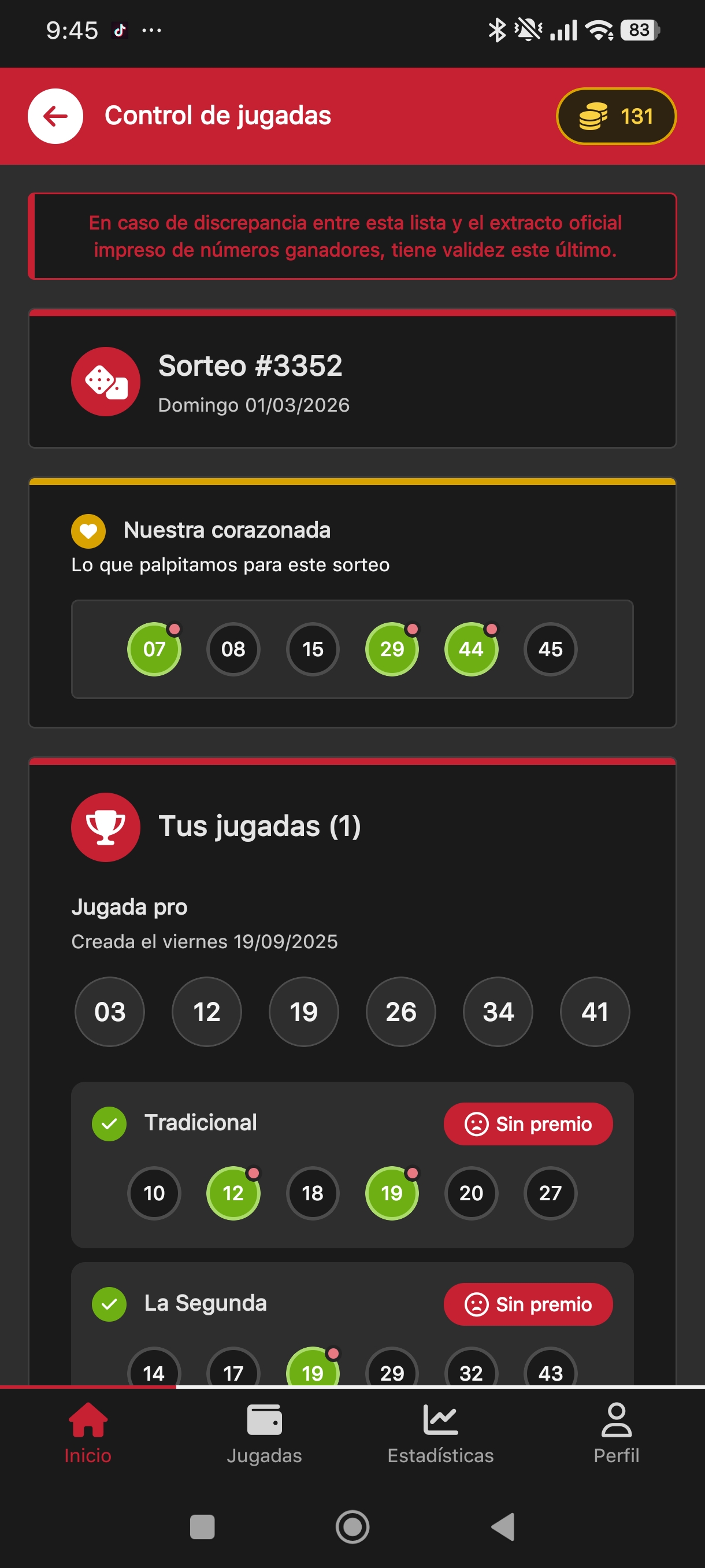Tap the system home button
The height and width of the screenshot is (1568, 705).
pos(352,1526)
